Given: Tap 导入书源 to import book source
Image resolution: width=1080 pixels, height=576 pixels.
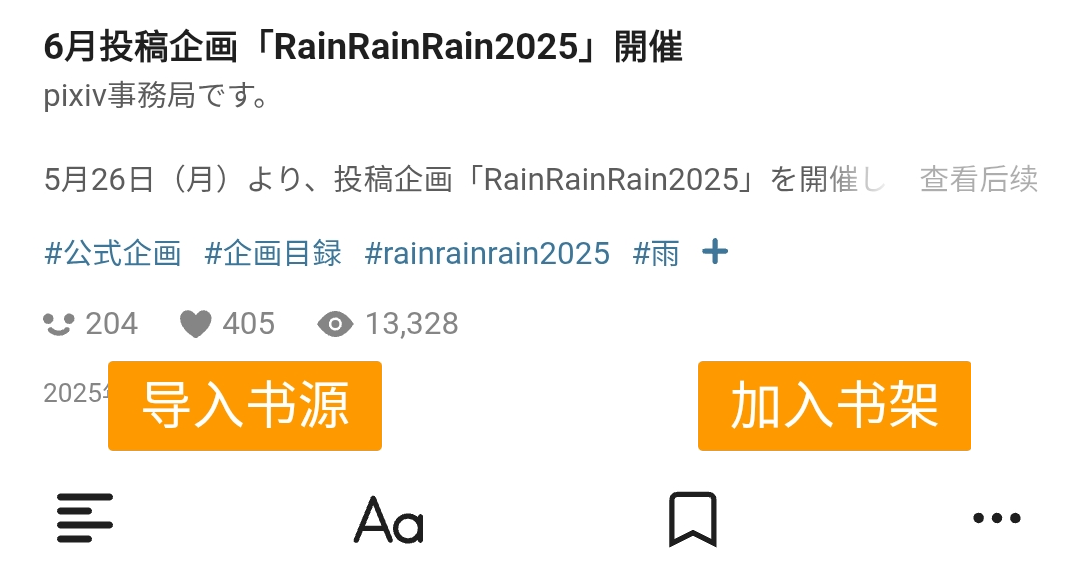Looking at the screenshot, I should pyautogui.click(x=245, y=406).
